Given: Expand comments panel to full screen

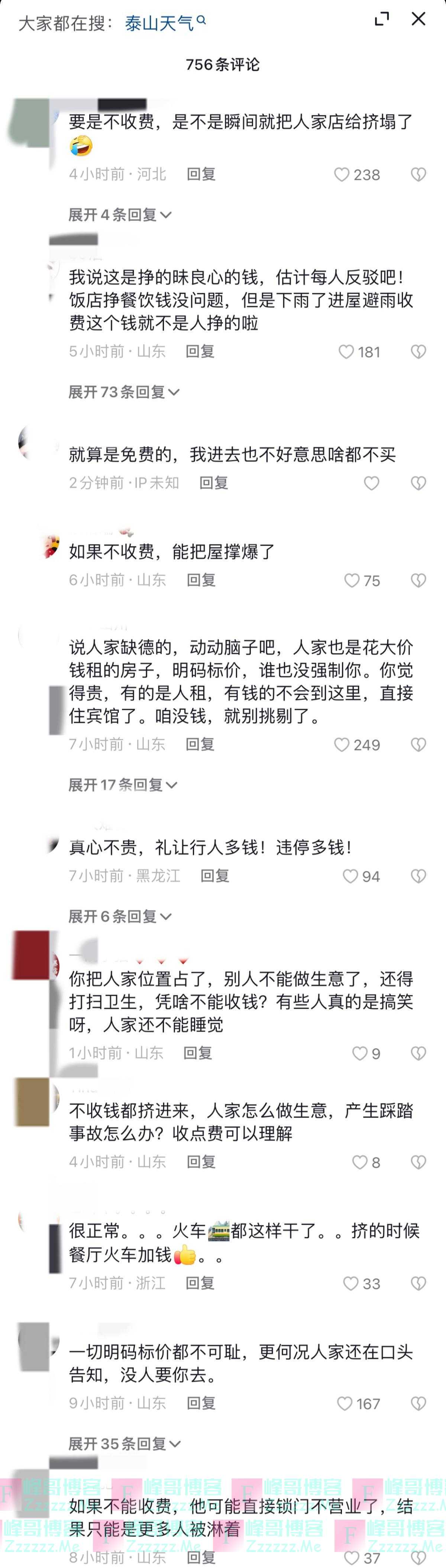Looking at the screenshot, I should [x=381, y=19].
